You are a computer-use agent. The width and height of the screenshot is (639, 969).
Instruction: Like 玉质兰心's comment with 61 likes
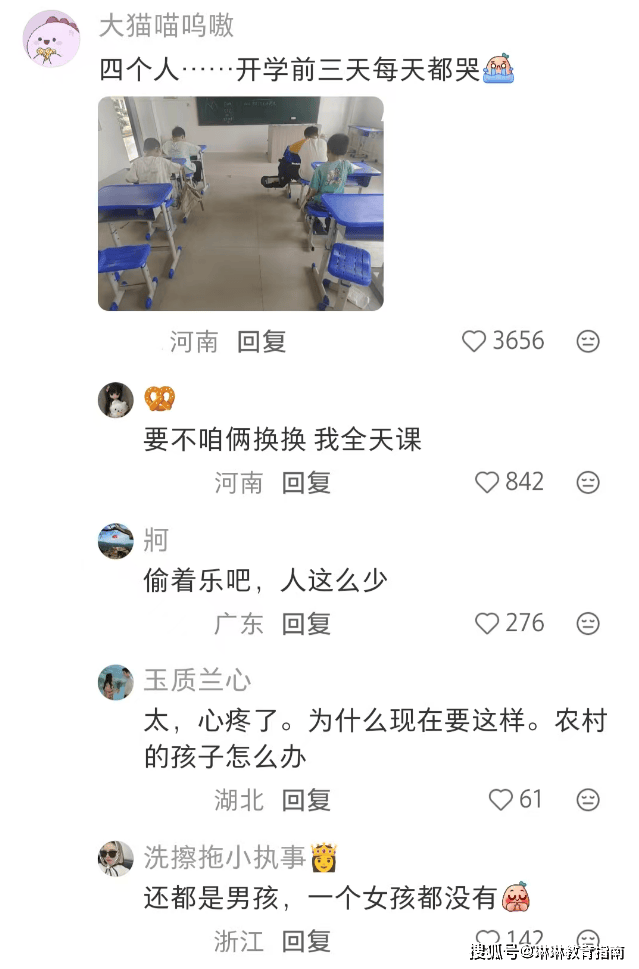tap(500, 800)
